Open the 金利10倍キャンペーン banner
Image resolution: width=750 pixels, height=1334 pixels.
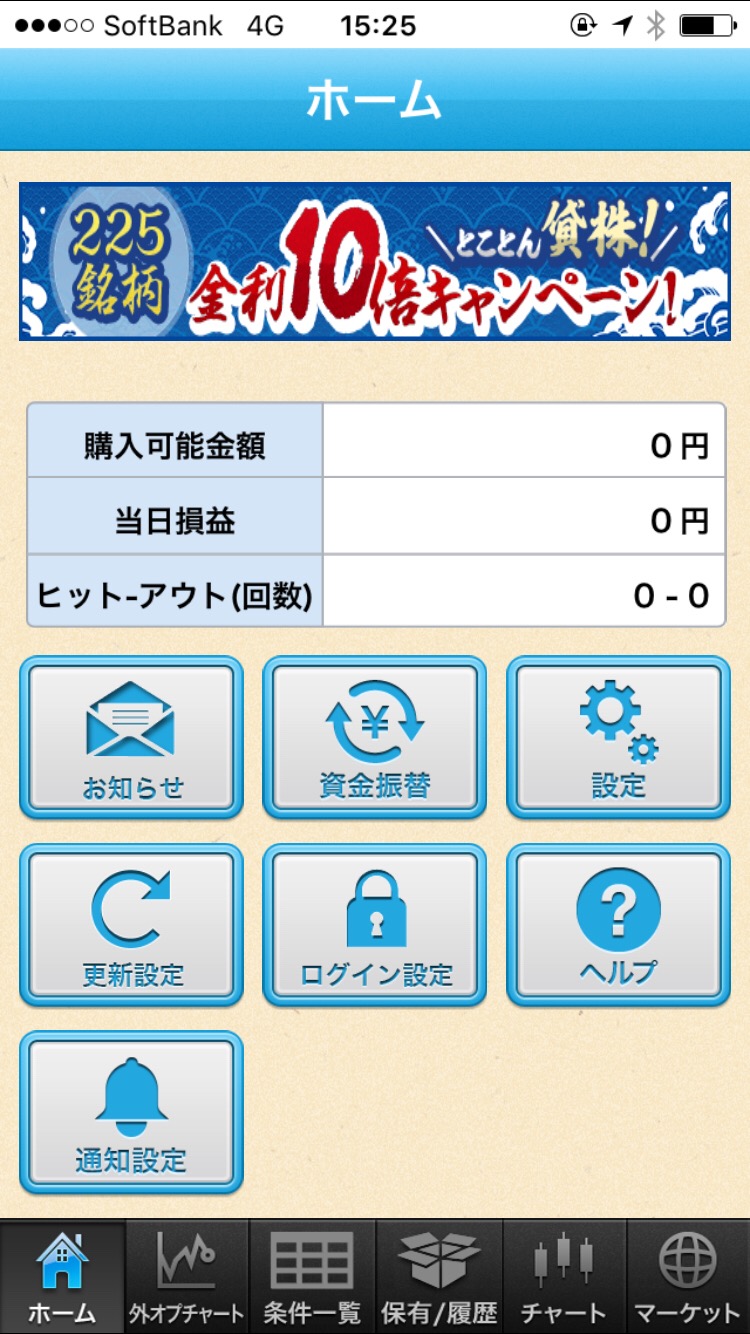click(375, 261)
